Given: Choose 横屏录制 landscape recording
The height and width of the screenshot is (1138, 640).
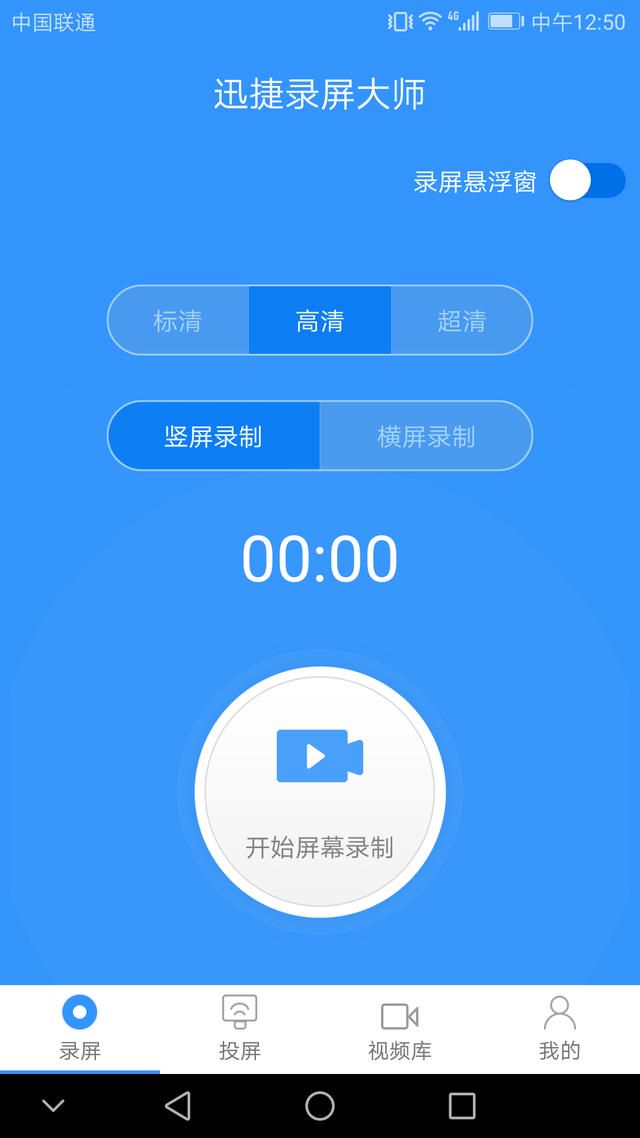Looking at the screenshot, I should [x=426, y=436].
